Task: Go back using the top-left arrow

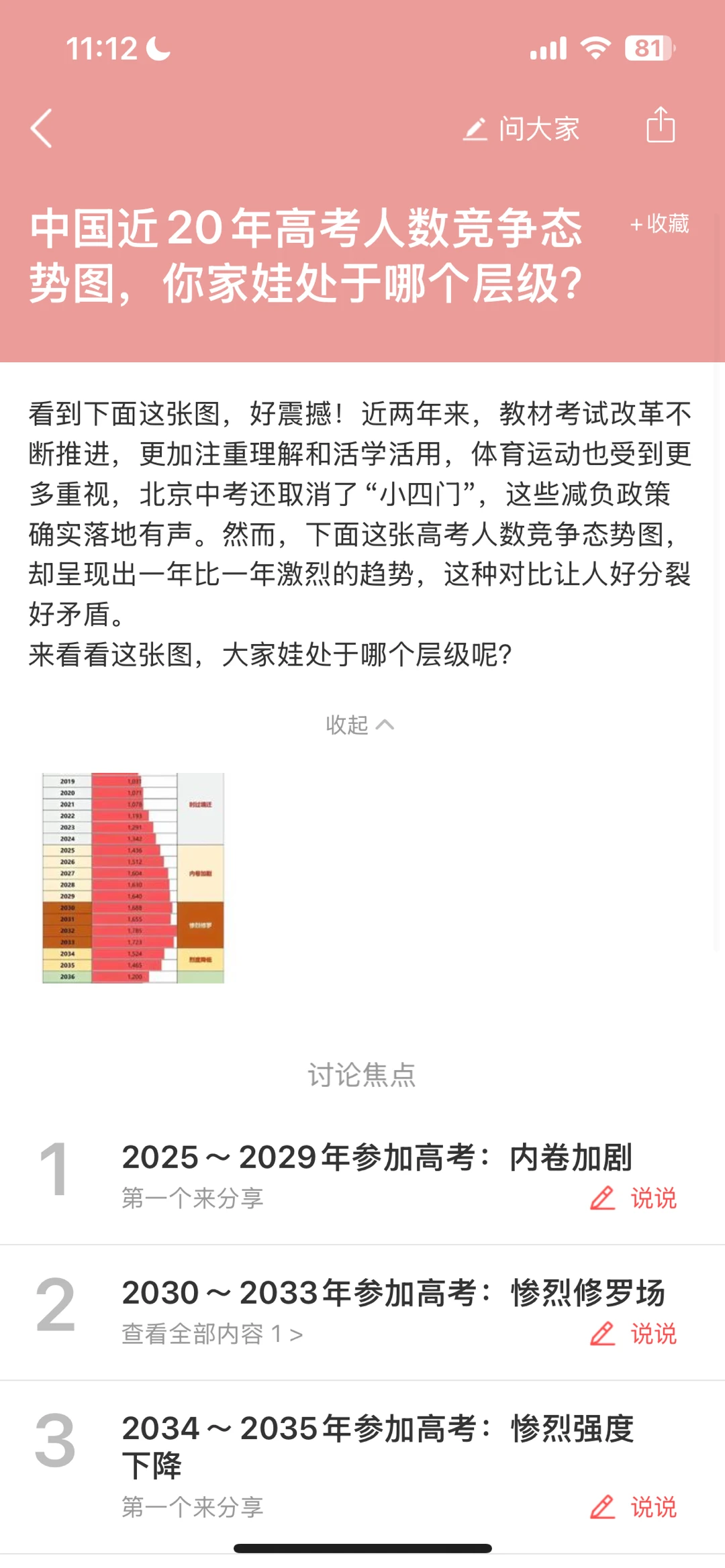Action: pyautogui.click(x=41, y=128)
